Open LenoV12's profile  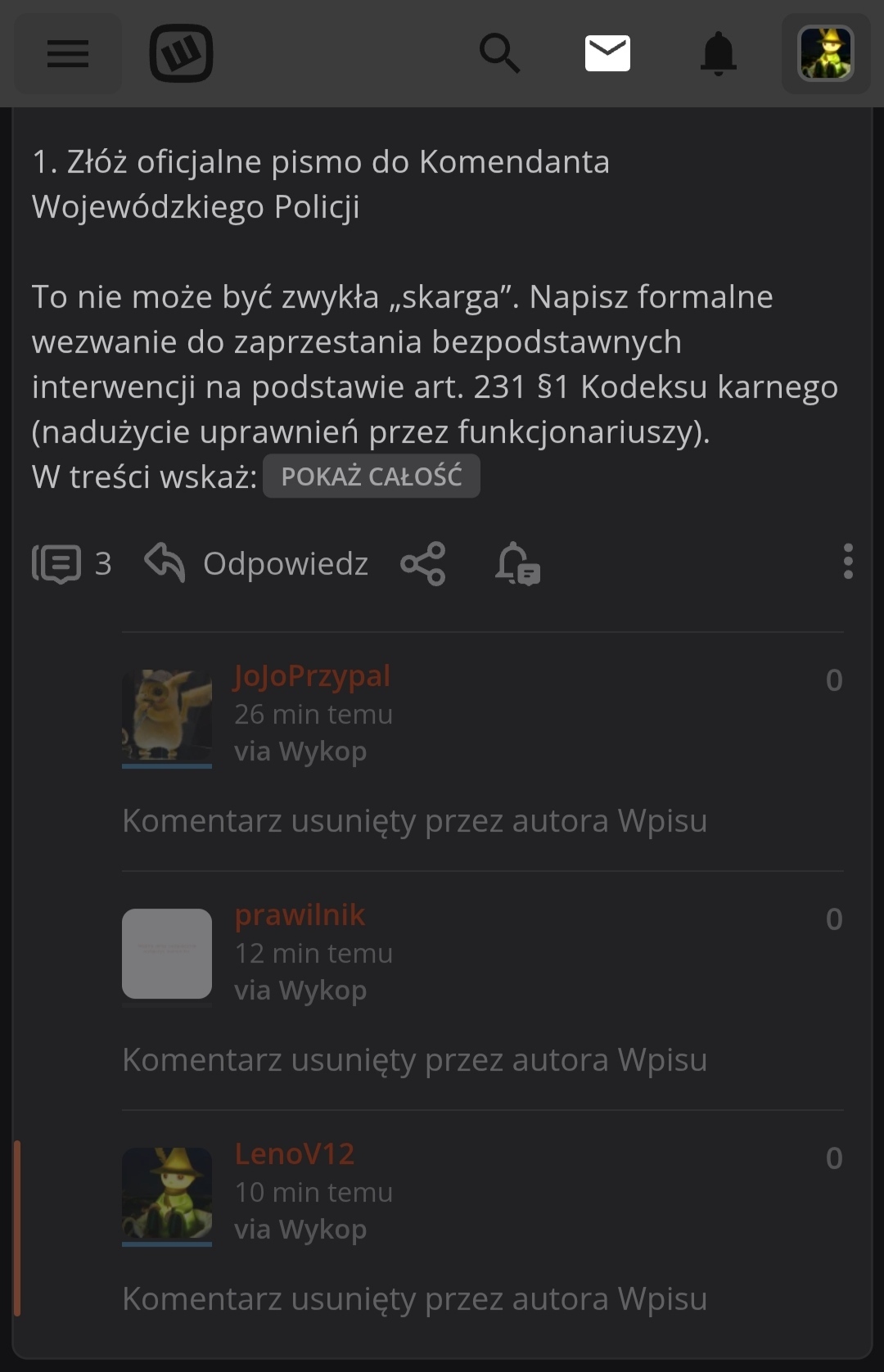[x=294, y=1154]
